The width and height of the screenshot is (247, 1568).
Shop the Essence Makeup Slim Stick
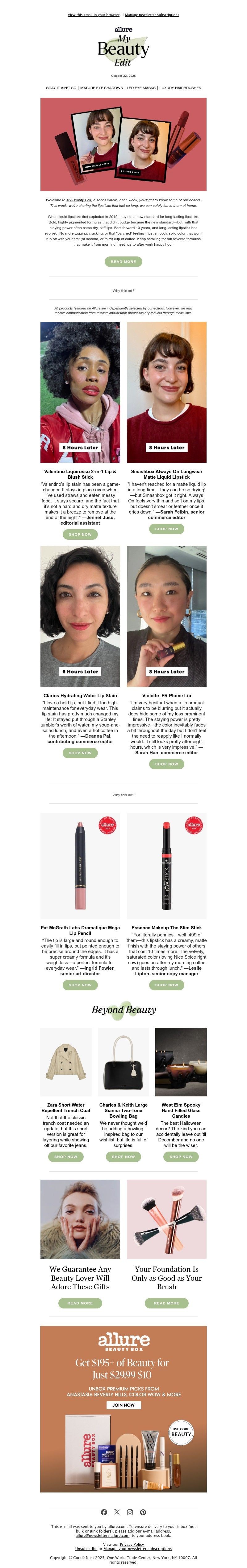pyautogui.click(x=166, y=984)
